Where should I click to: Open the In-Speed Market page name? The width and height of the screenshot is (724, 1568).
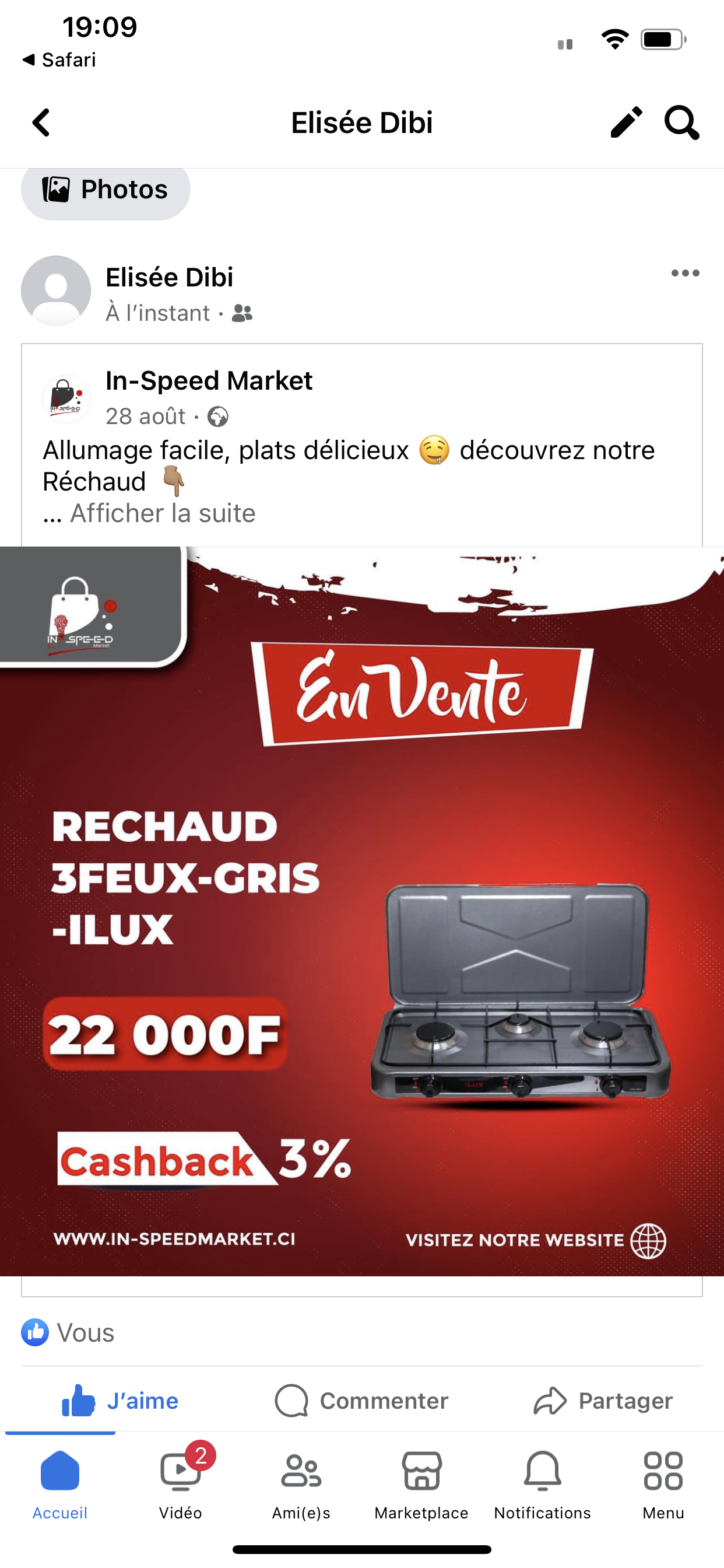pyautogui.click(x=209, y=380)
